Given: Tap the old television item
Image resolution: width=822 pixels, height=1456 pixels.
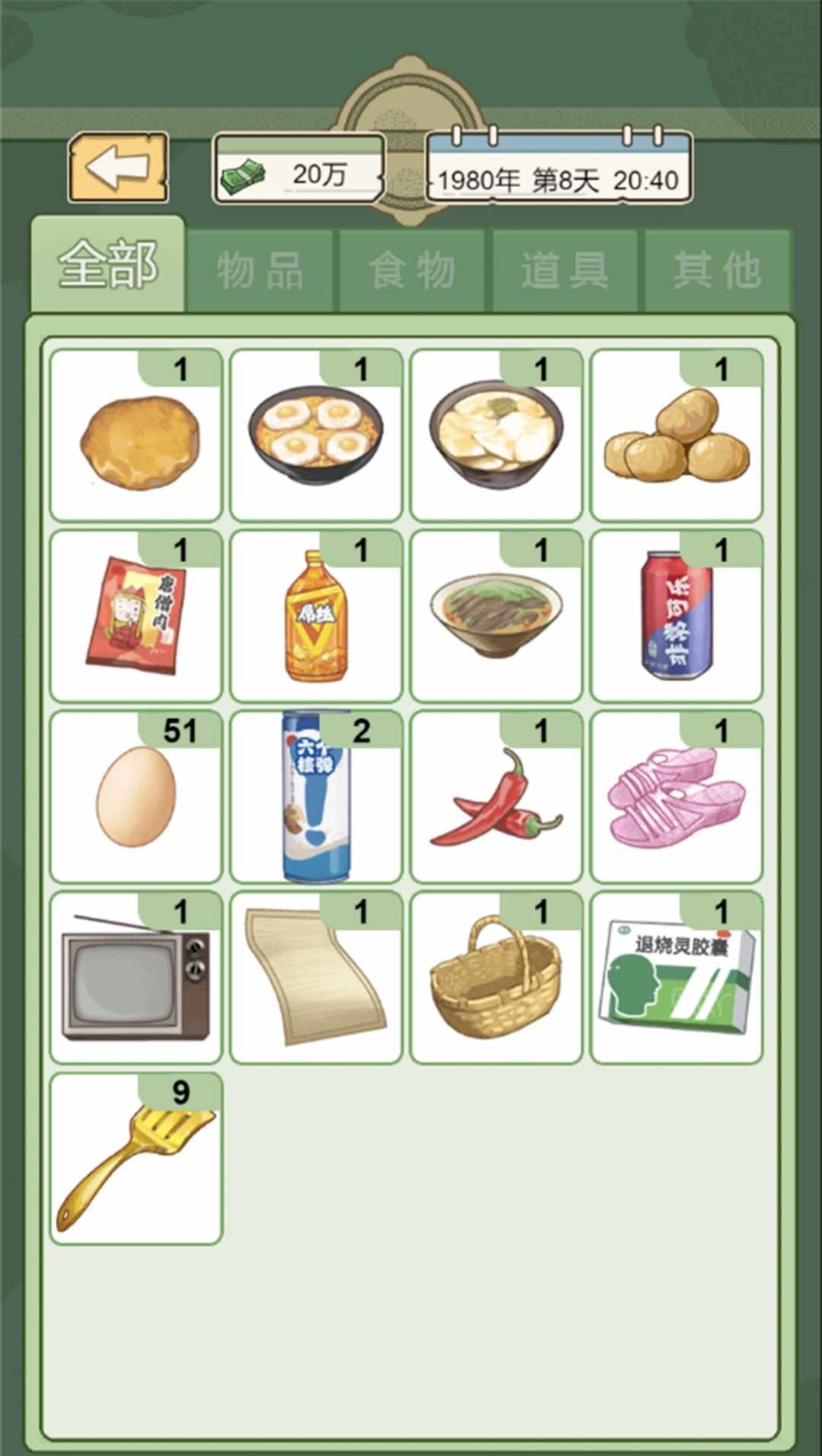Looking at the screenshot, I should pos(135,978).
